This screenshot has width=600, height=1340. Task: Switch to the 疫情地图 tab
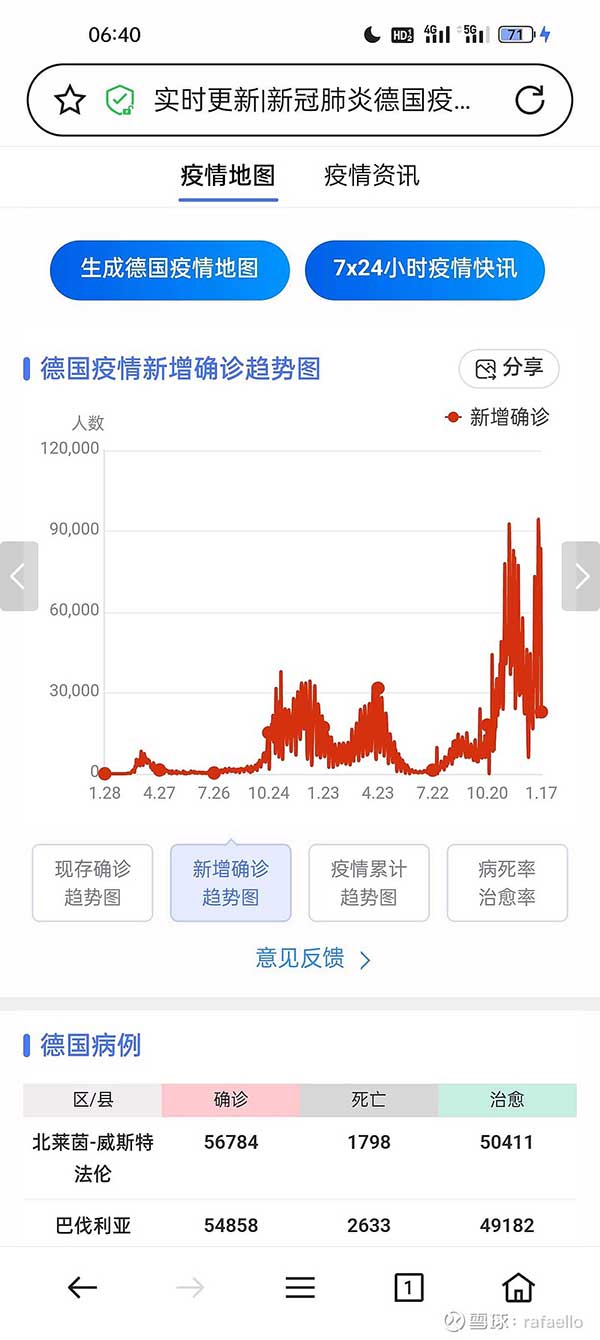click(228, 176)
